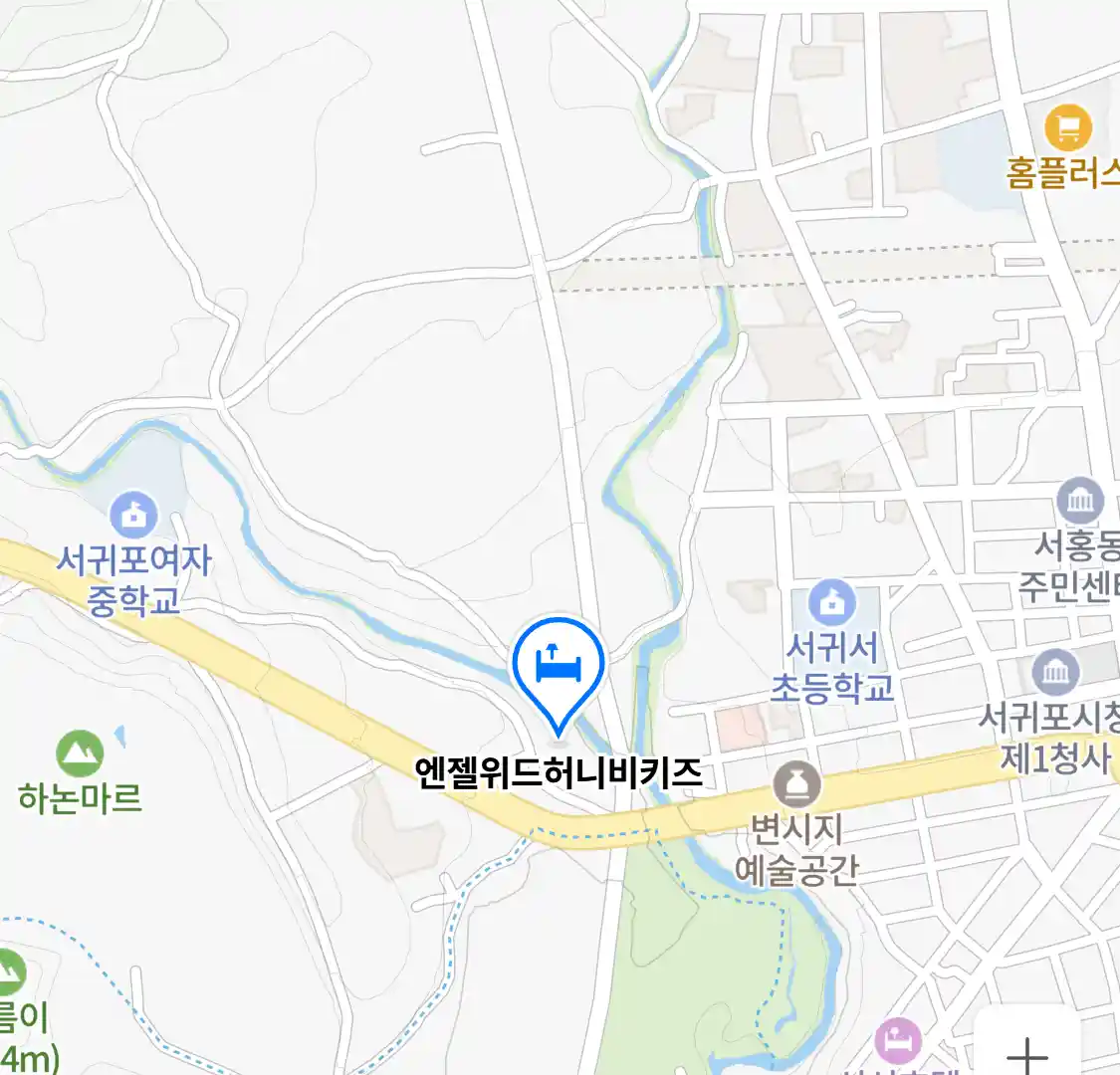Select the 하논마르 mountain marker
The image size is (1120, 1075).
(80, 754)
